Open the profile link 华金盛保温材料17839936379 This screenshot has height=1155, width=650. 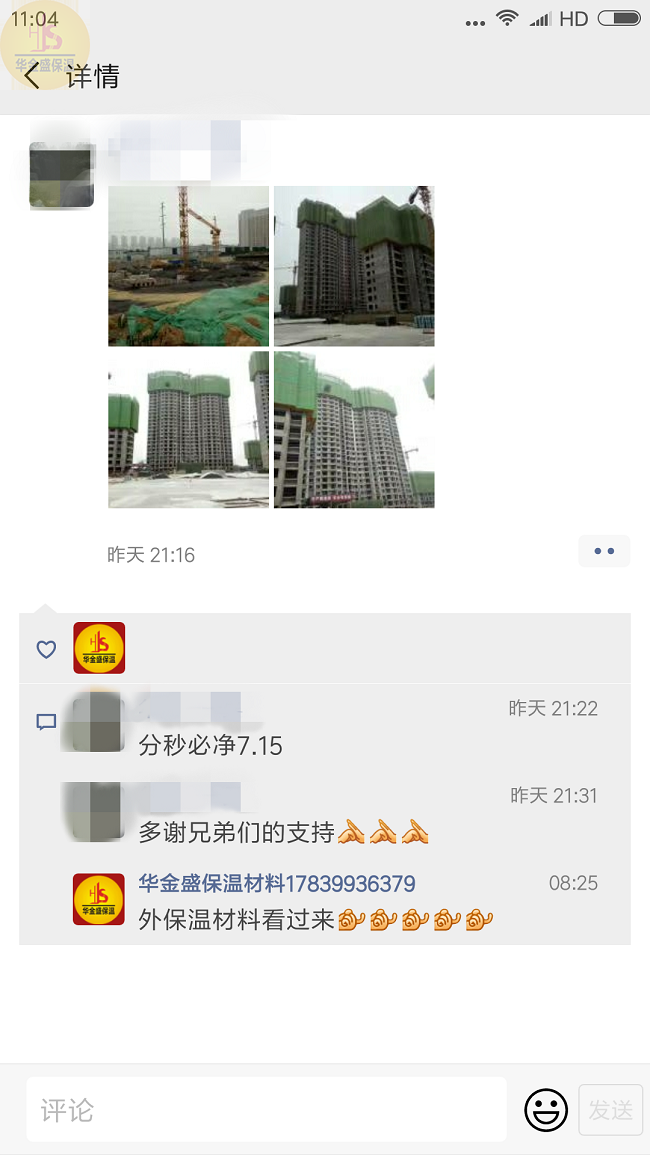(276, 884)
